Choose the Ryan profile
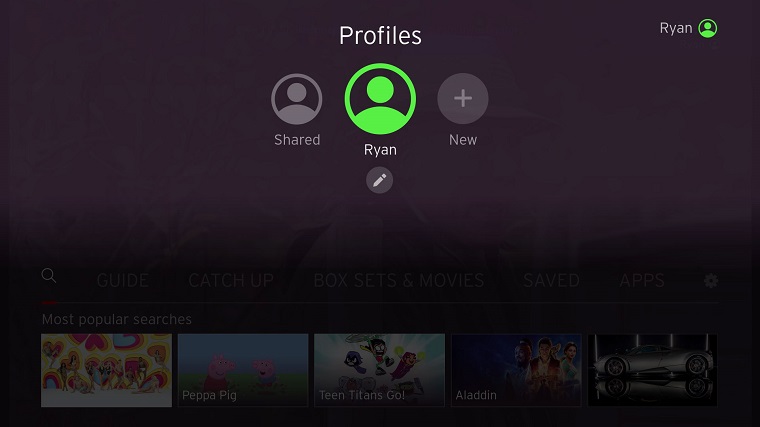This screenshot has height=427, width=760. coord(380,99)
